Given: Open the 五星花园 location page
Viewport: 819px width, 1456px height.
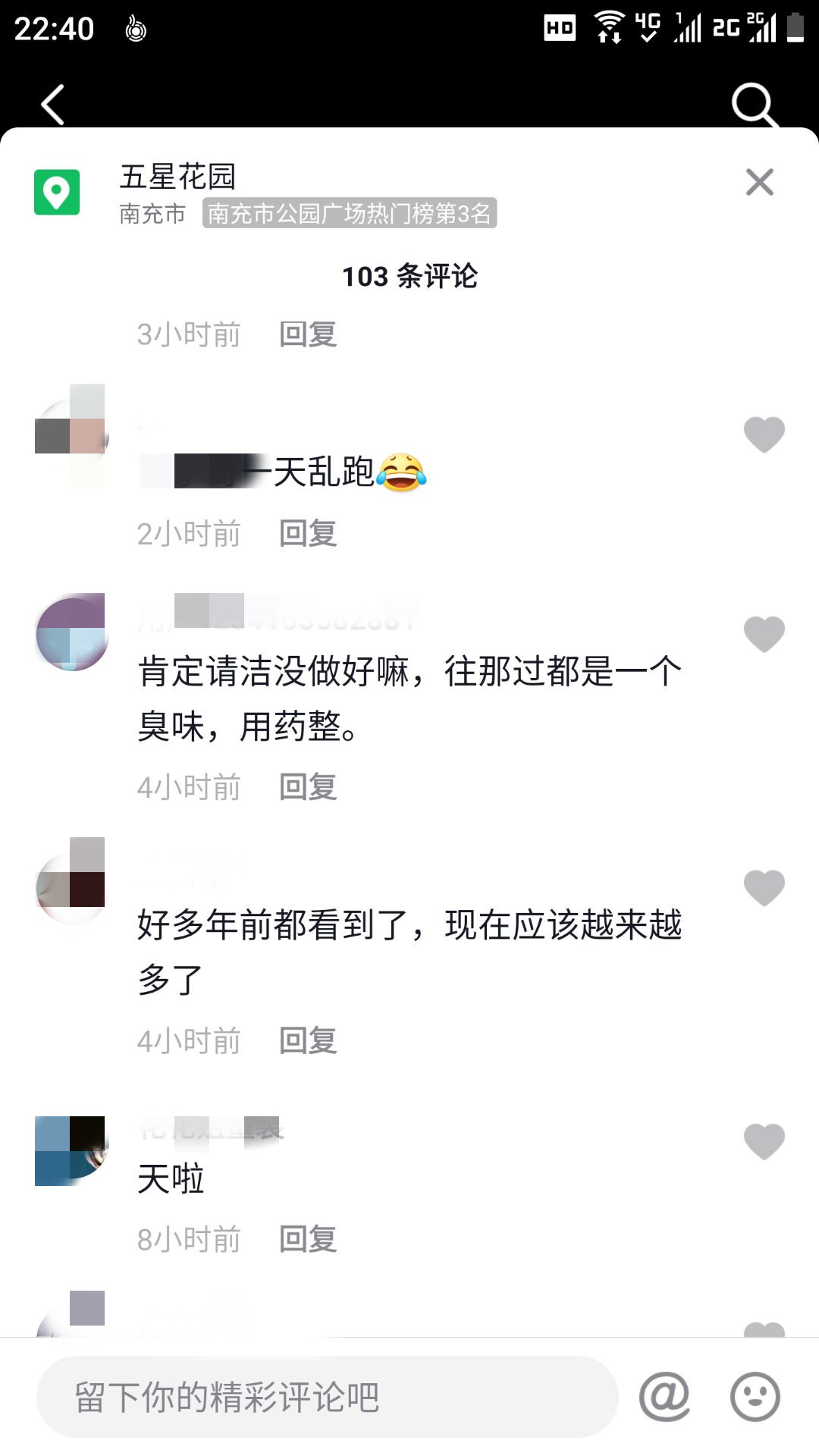Looking at the screenshot, I should coord(177,177).
